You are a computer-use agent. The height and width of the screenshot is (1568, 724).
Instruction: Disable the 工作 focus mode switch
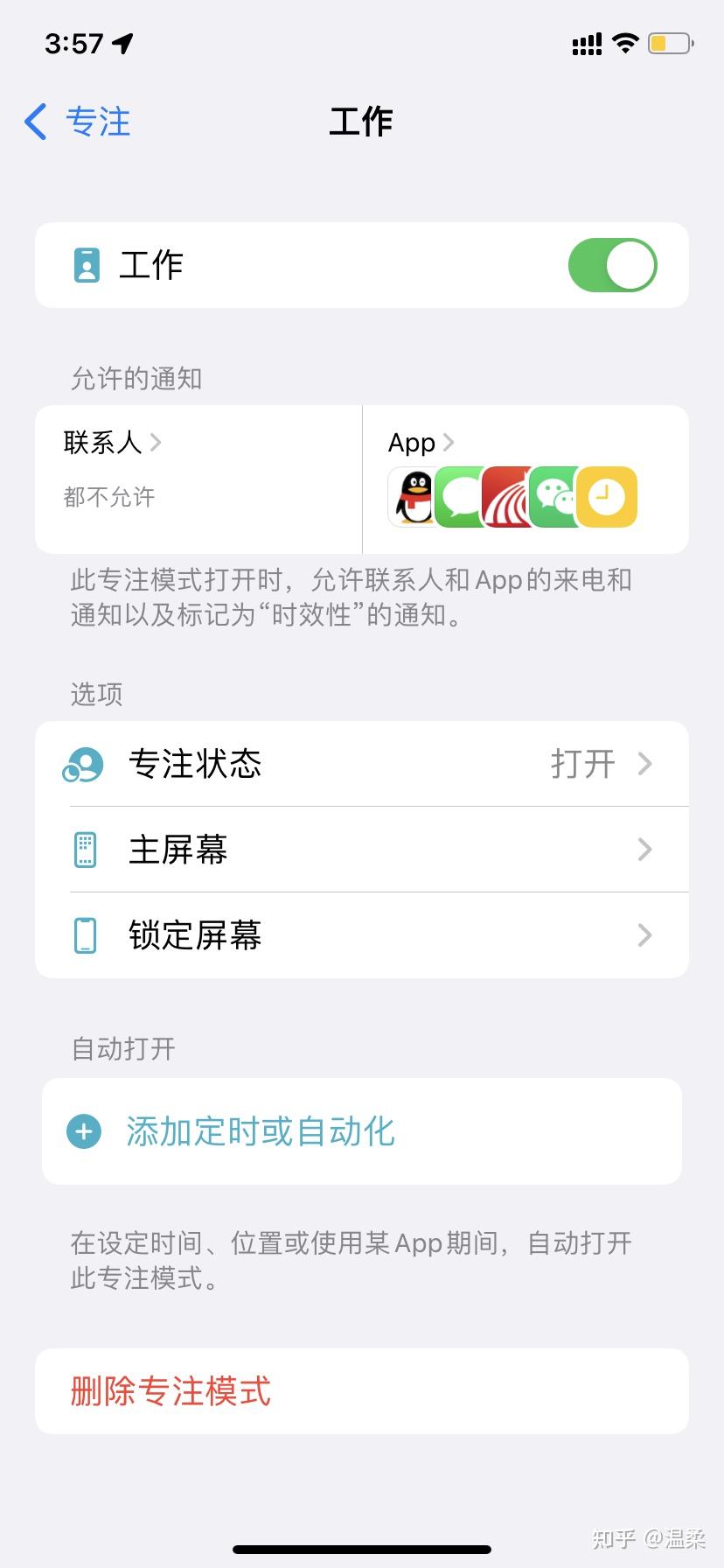pos(611,265)
